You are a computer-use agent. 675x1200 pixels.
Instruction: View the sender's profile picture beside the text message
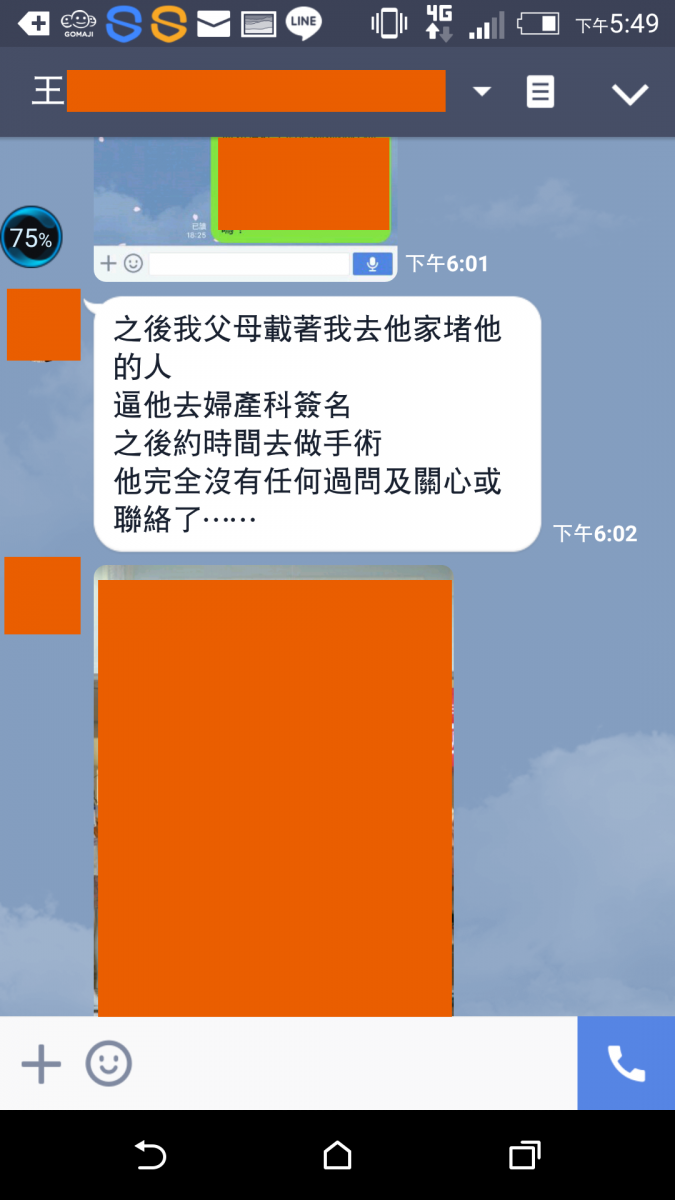point(44,325)
